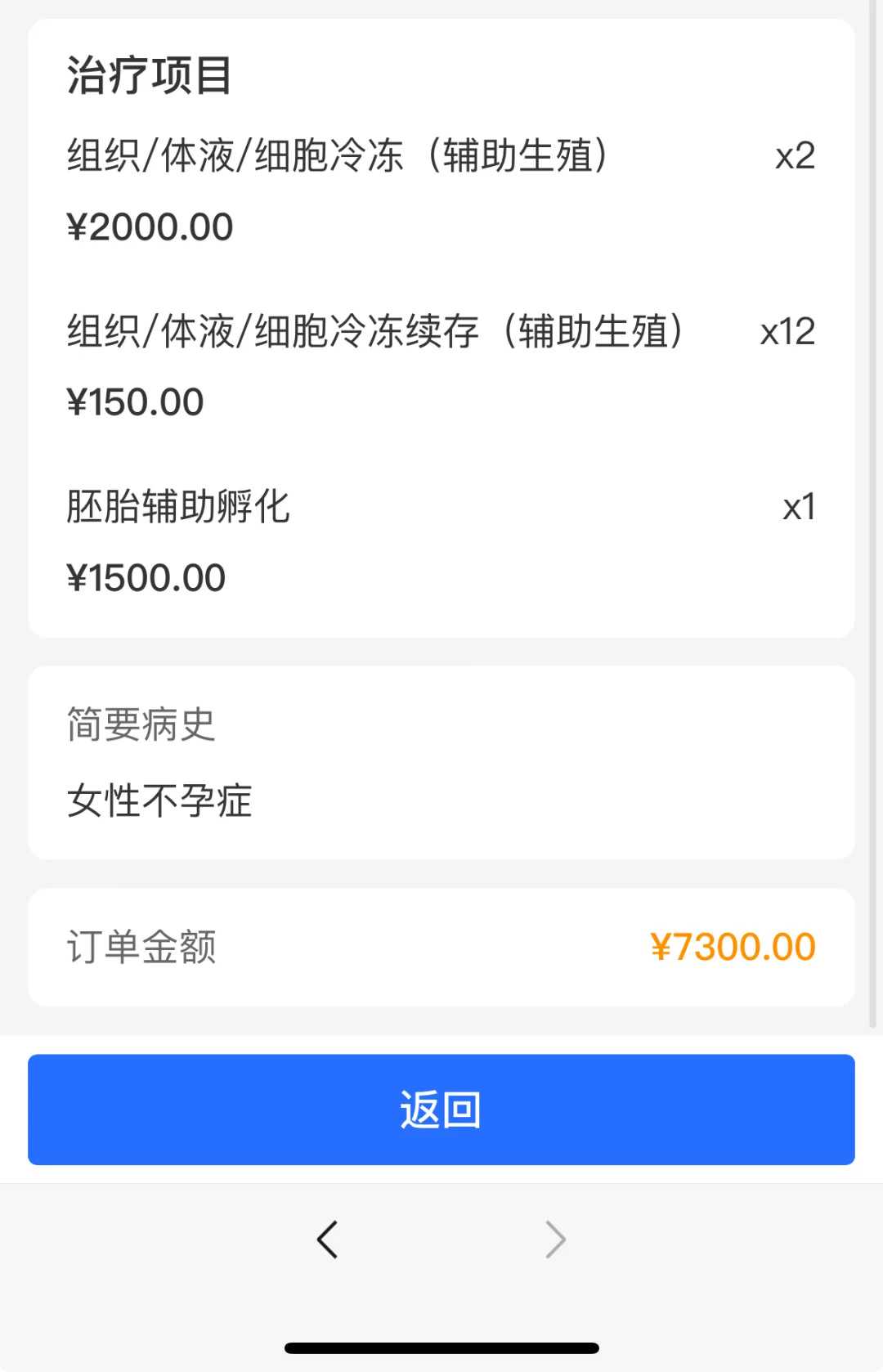Tap the home indicator bar at bottom

441,1346
